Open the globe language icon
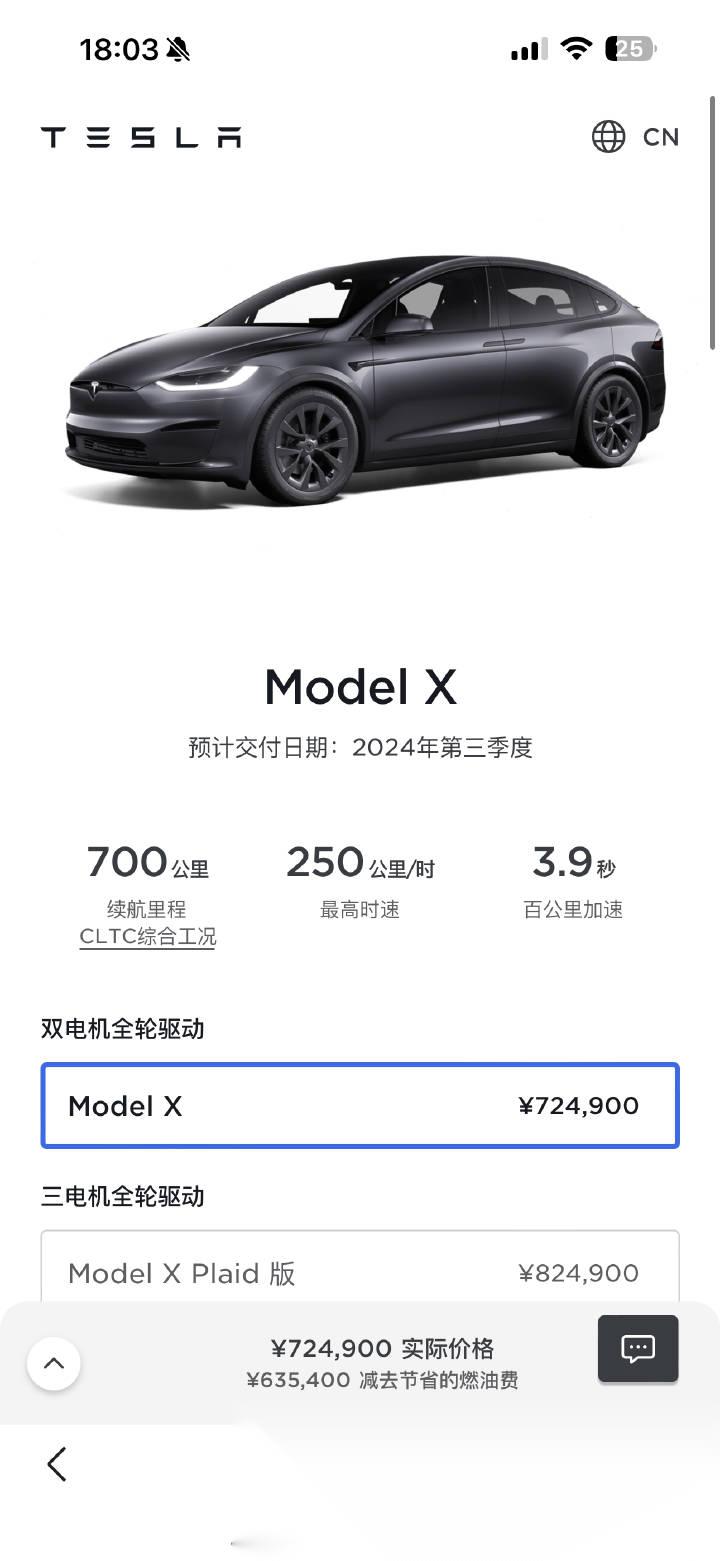 (x=607, y=137)
